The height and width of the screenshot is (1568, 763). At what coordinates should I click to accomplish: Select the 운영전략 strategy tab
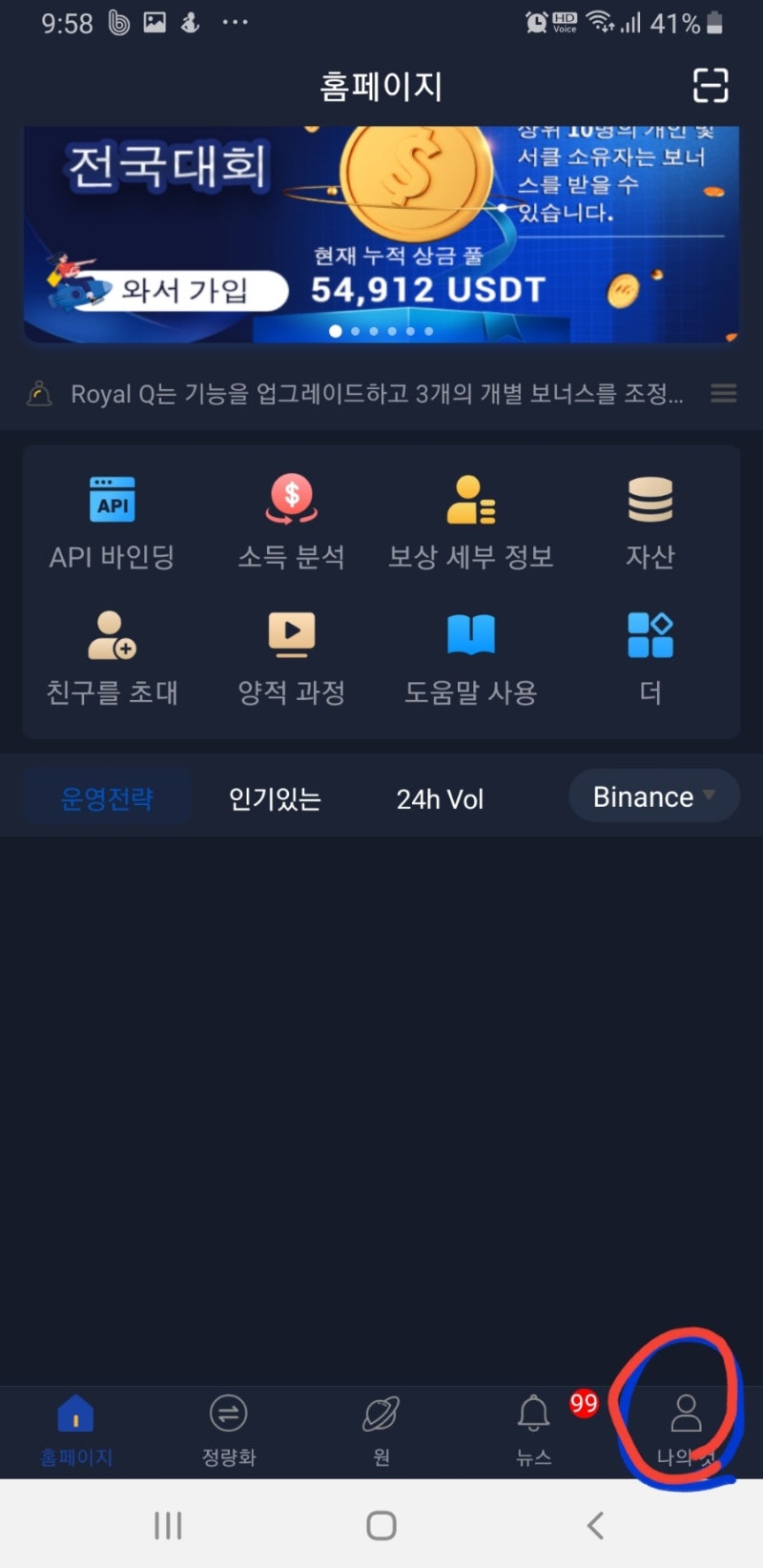tap(106, 798)
